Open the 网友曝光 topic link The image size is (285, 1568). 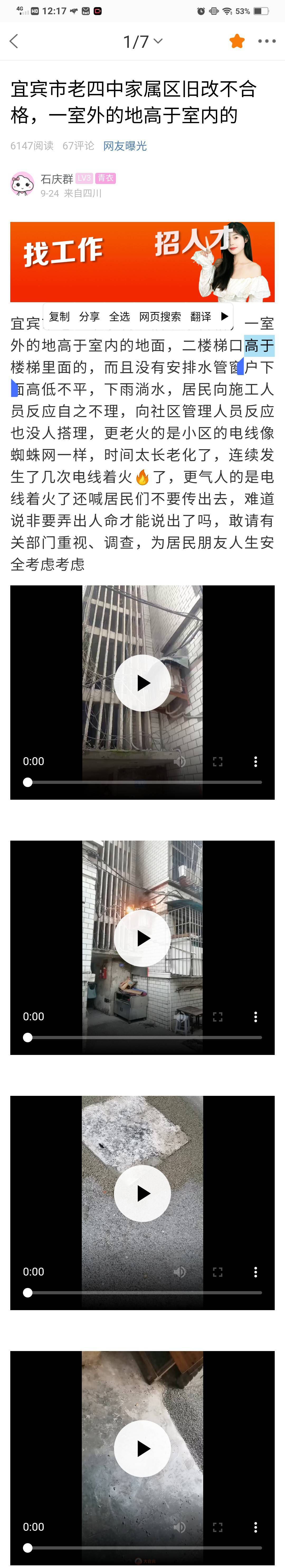[125, 146]
